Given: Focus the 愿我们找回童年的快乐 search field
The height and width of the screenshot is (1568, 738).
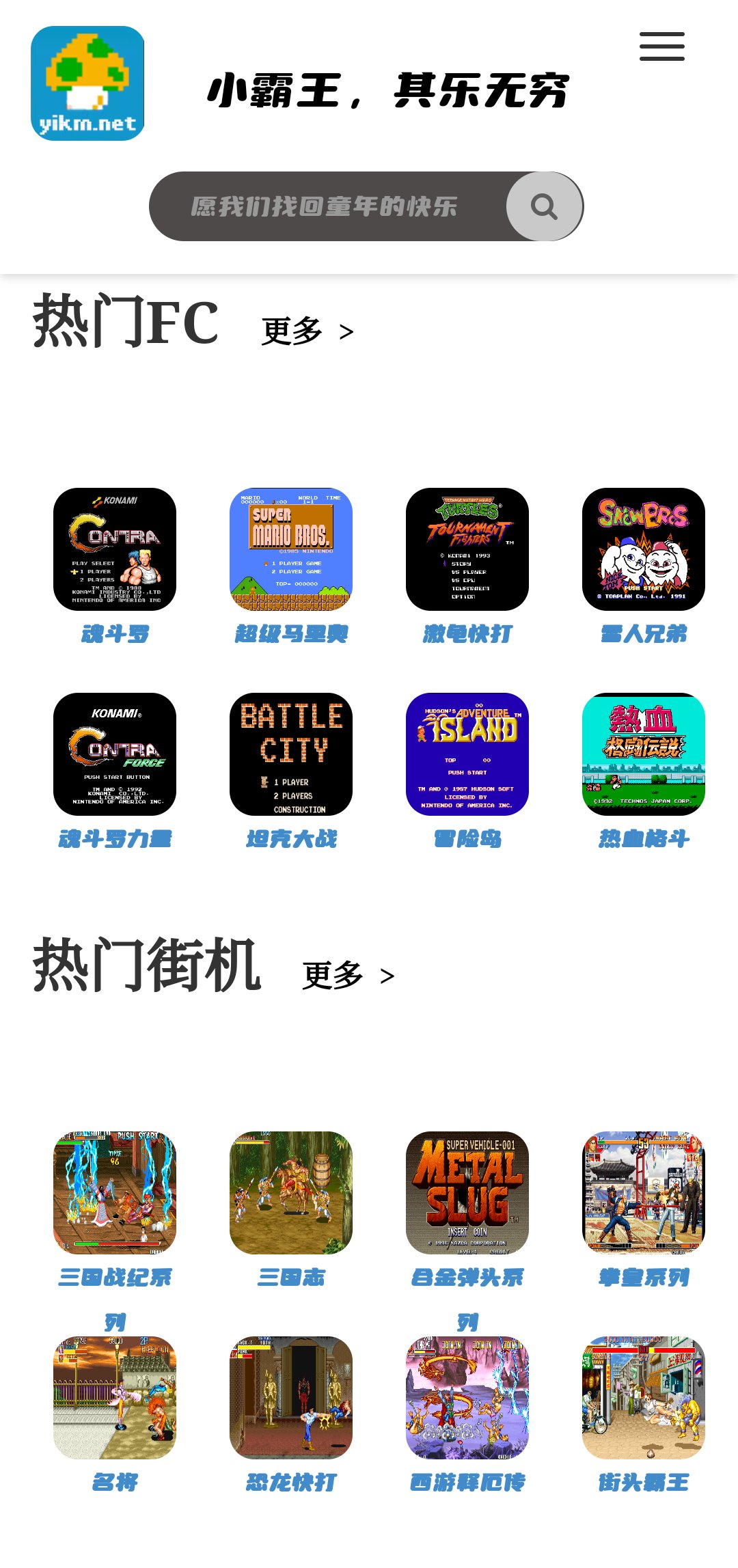Looking at the screenshot, I should 325,206.
